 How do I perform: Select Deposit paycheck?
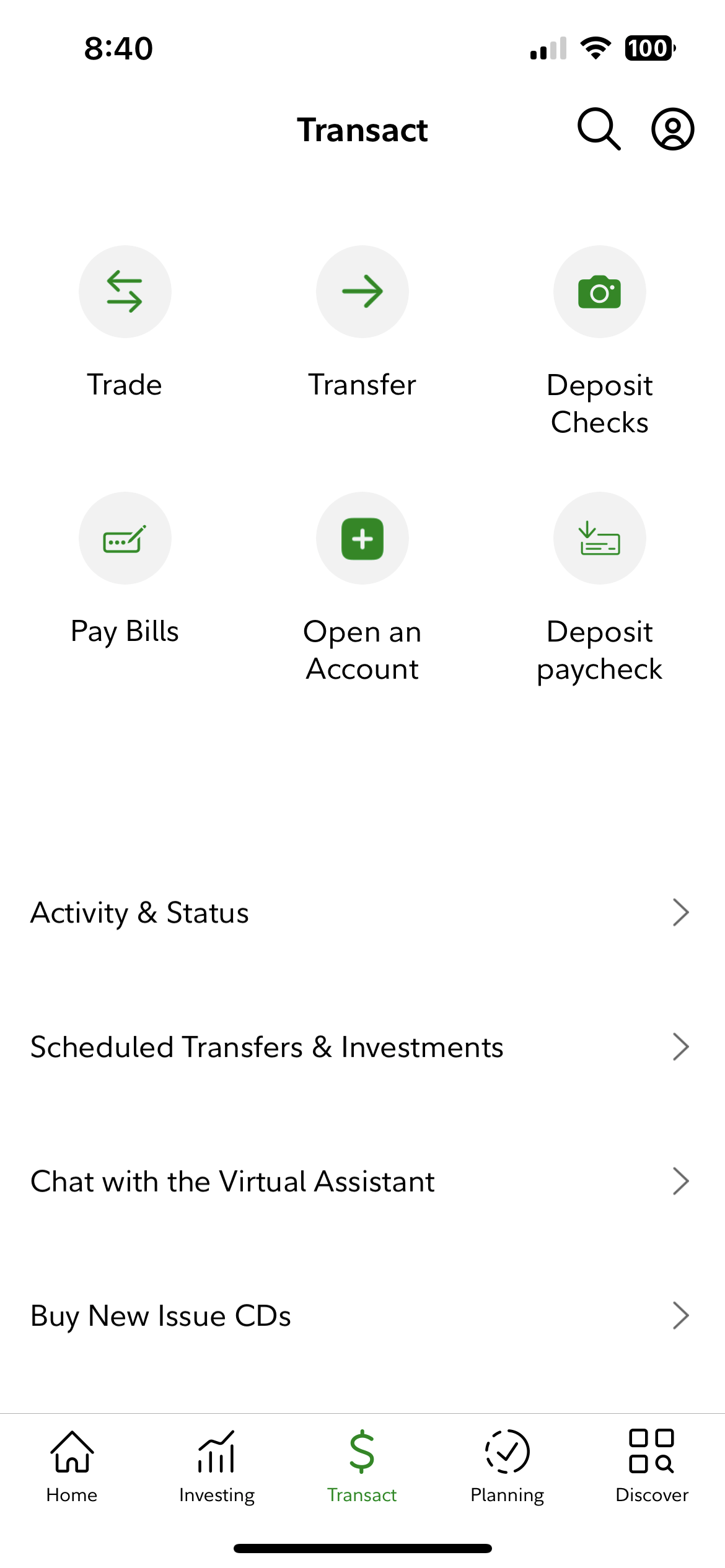click(x=599, y=538)
